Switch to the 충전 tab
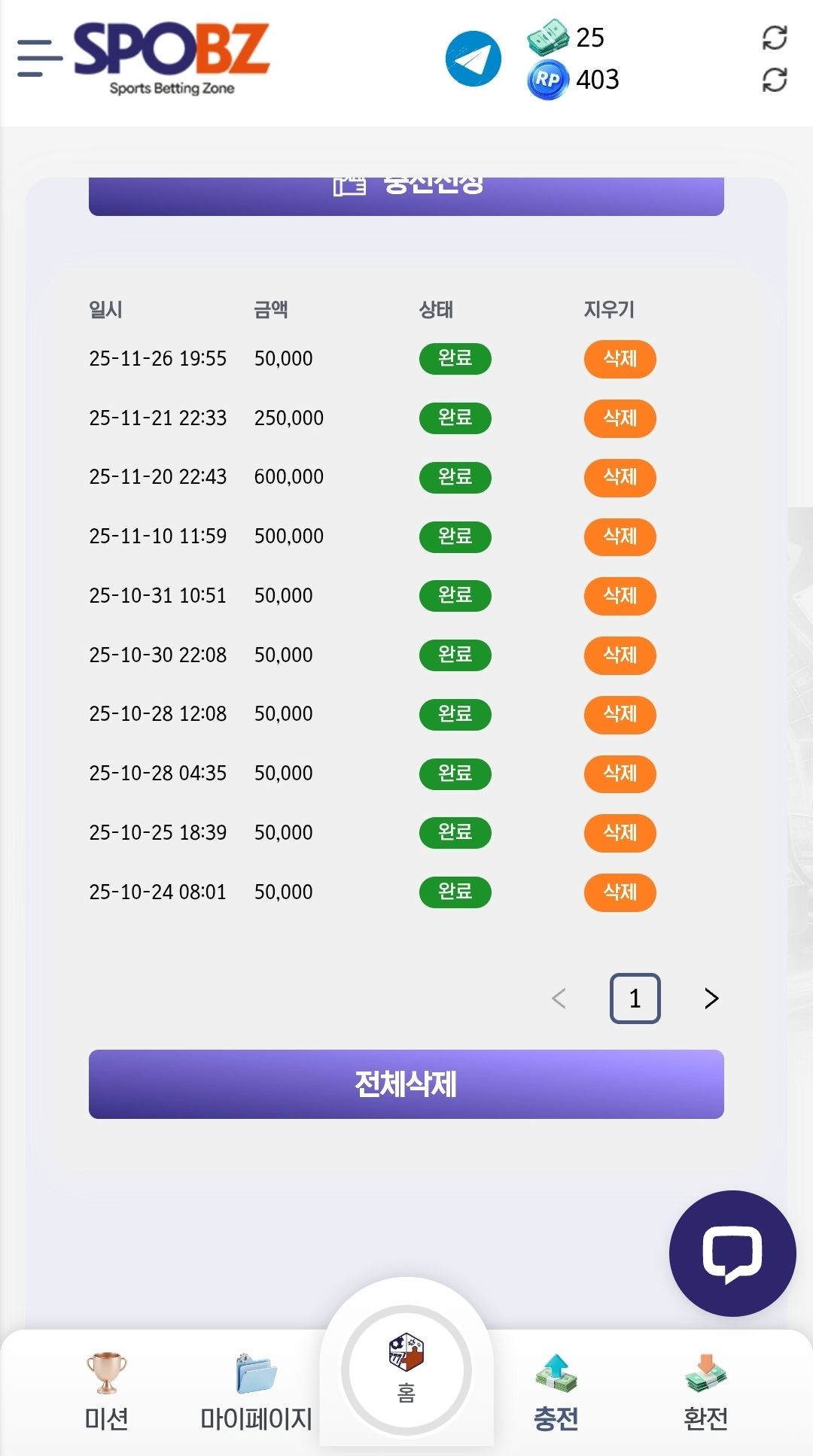 556,1392
